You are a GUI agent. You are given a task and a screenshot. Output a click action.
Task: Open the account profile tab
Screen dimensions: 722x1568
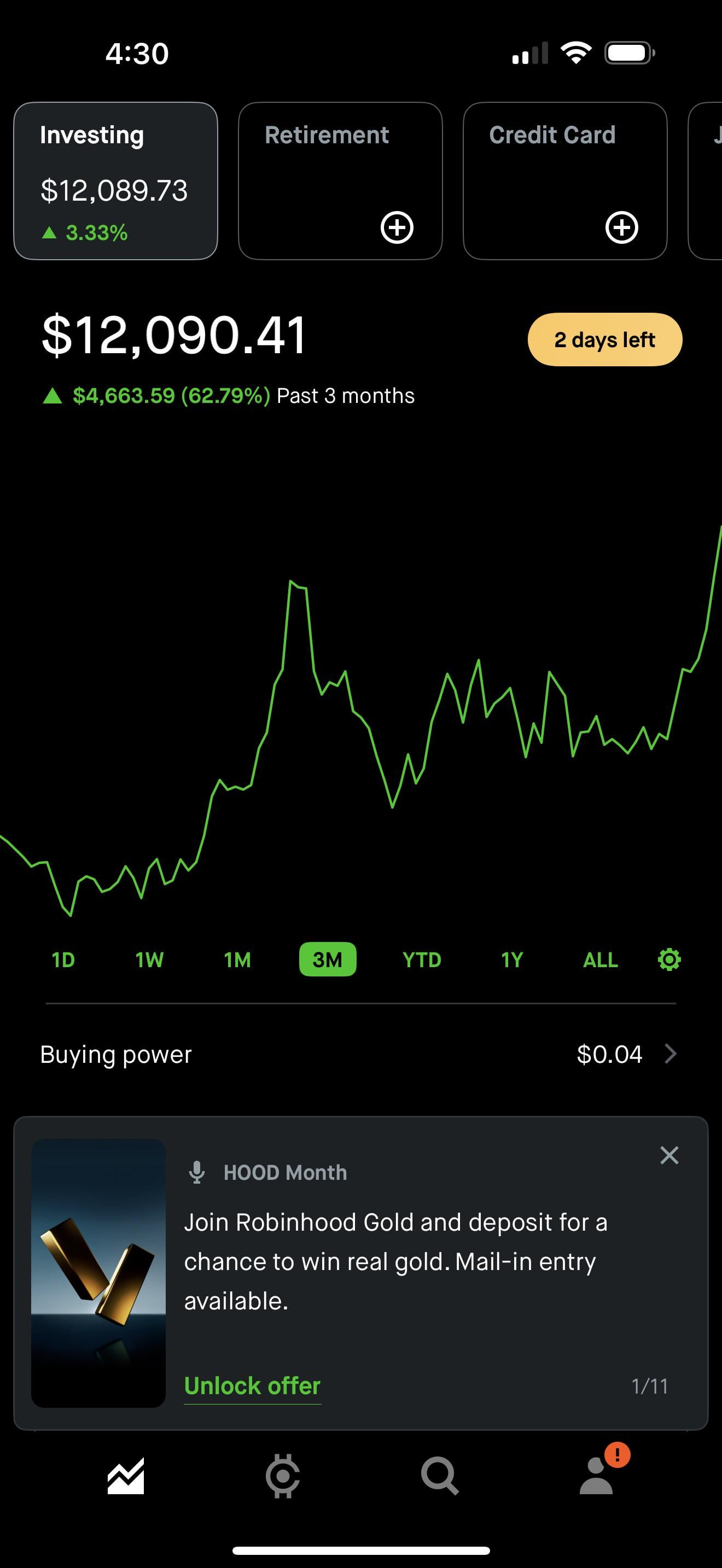(597, 1476)
